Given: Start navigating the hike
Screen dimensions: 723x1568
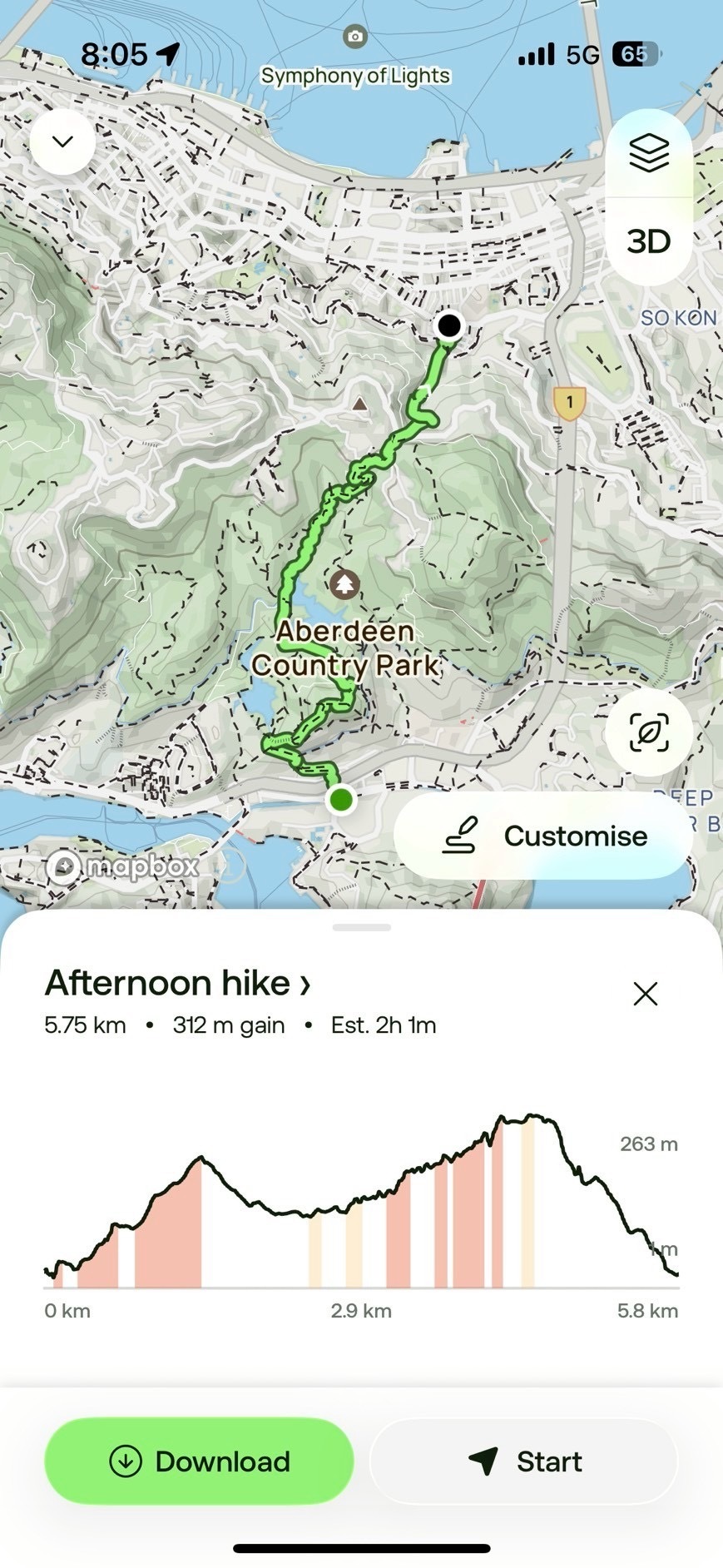Looking at the screenshot, I should (x=524, y=1461).
